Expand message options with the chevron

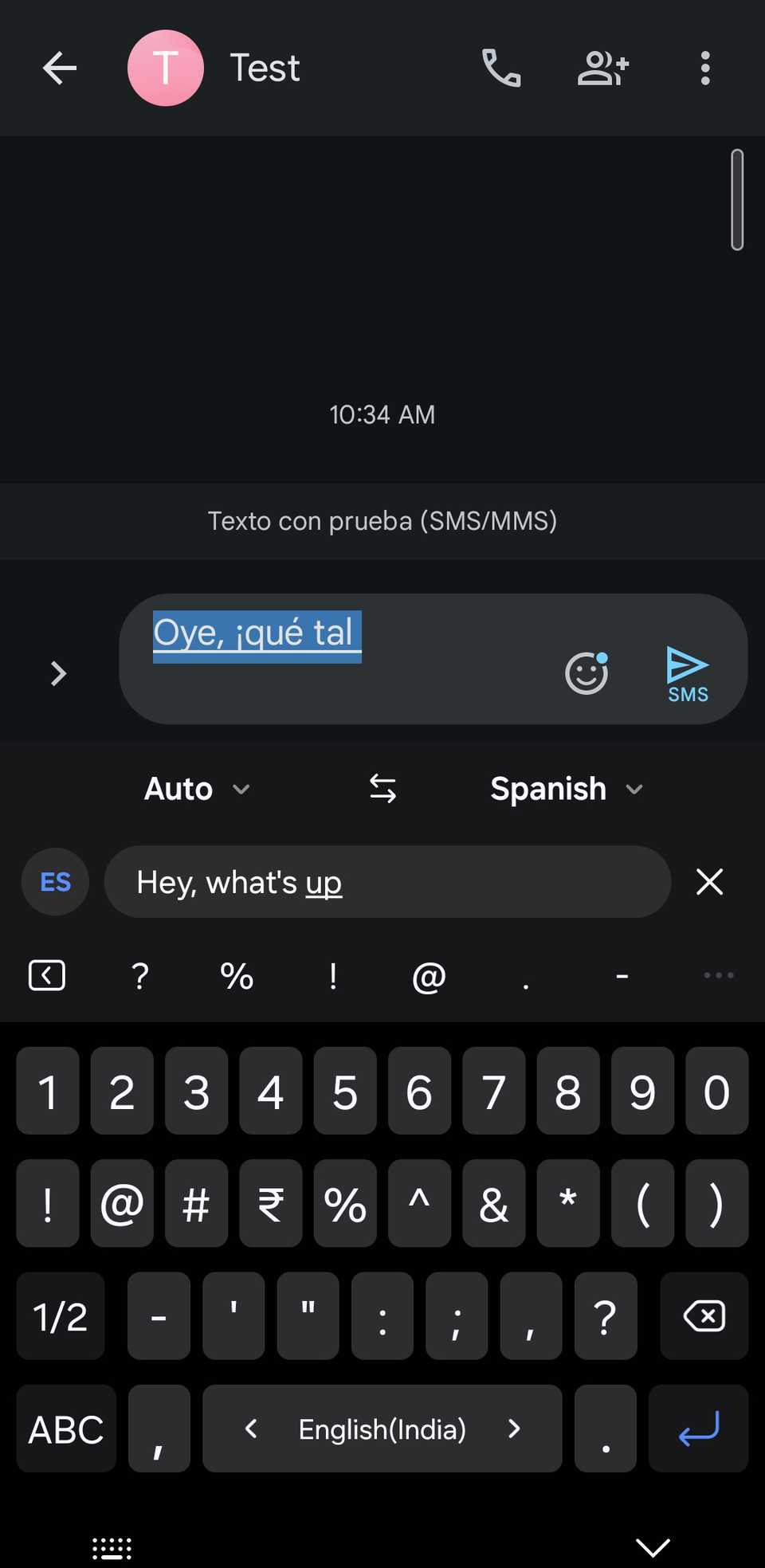(58, 673)
